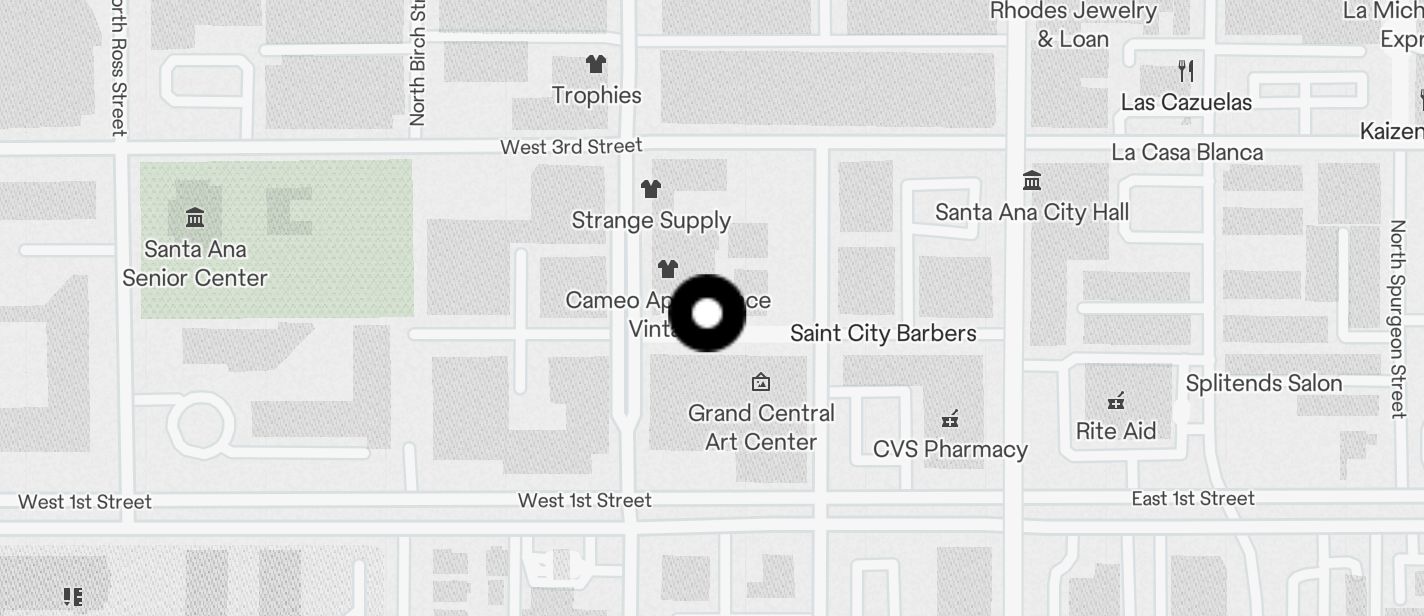Tap the black current location marker
Image resolution: width=1424 pixels, height=616 pixels.
707,313
